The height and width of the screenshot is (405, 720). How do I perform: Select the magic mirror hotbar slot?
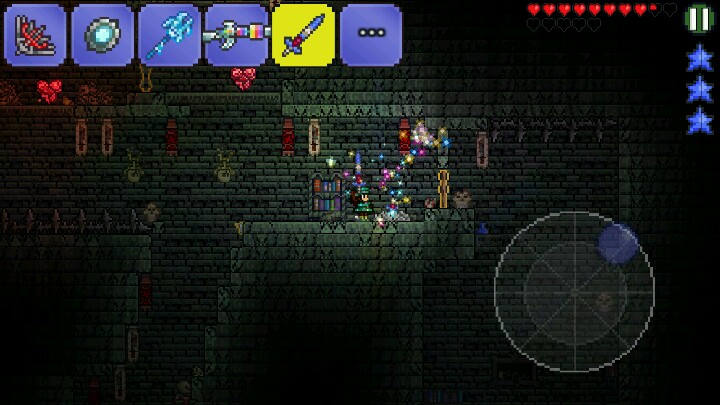coord(102,34)
